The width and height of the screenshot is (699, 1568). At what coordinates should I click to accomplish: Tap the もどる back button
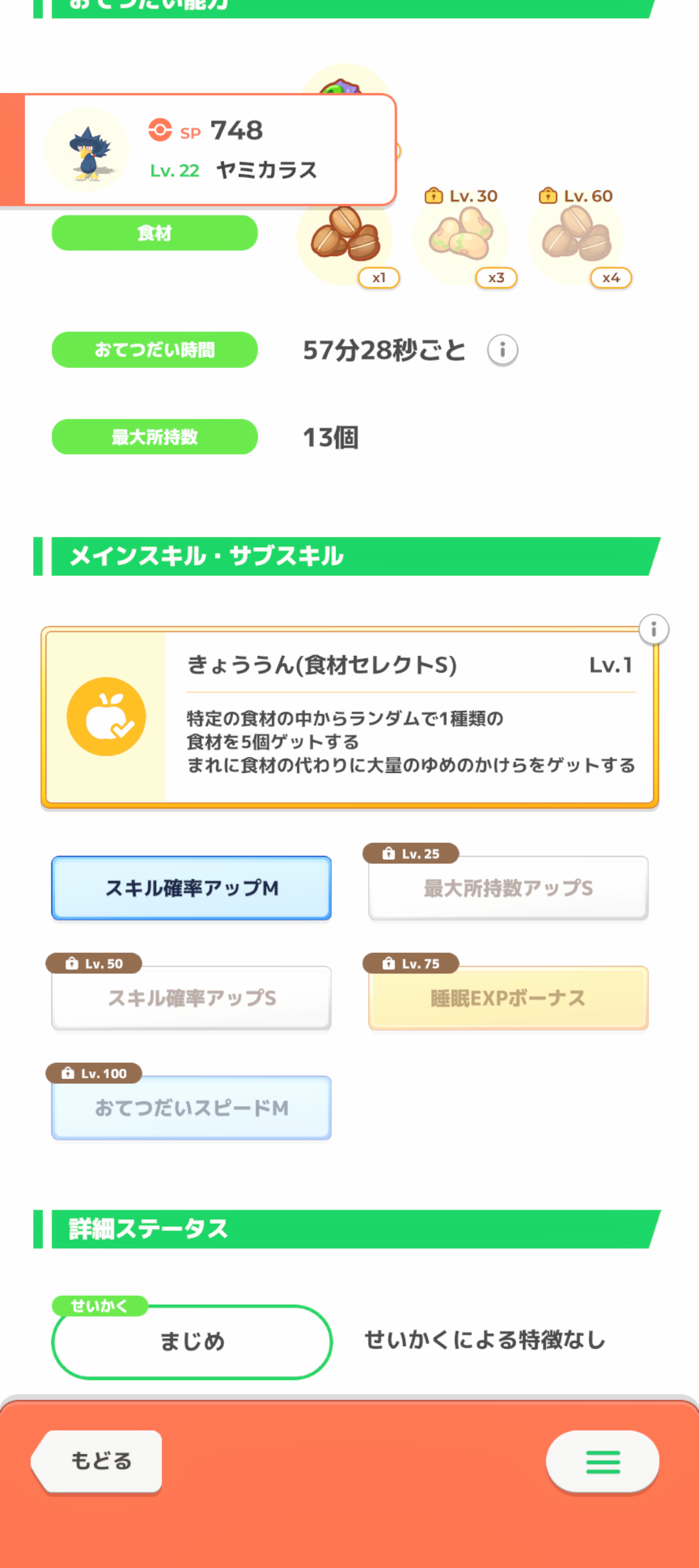coord(98,1461)
